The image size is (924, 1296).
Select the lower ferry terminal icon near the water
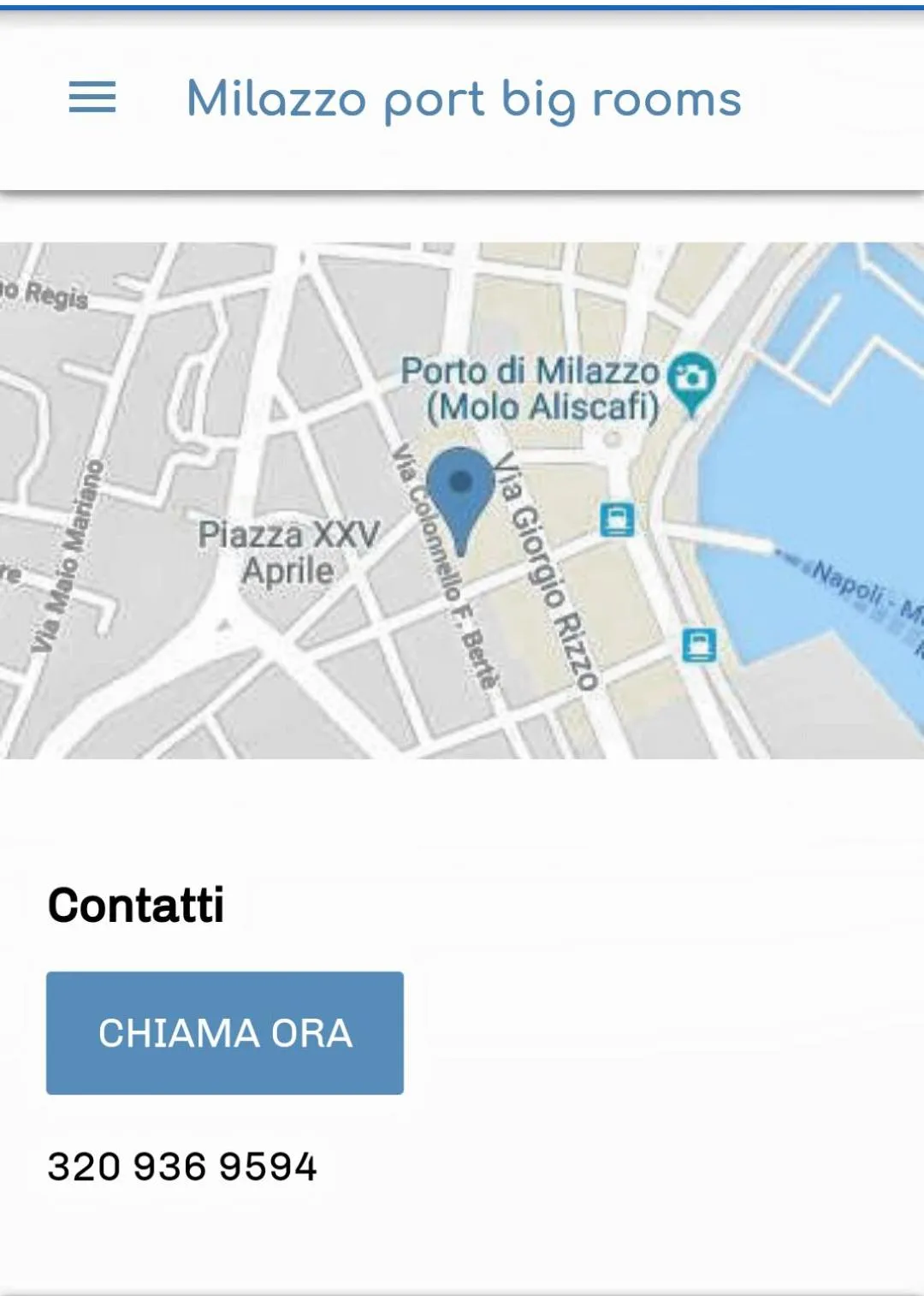pyautogui.click(x=700, y=644)
